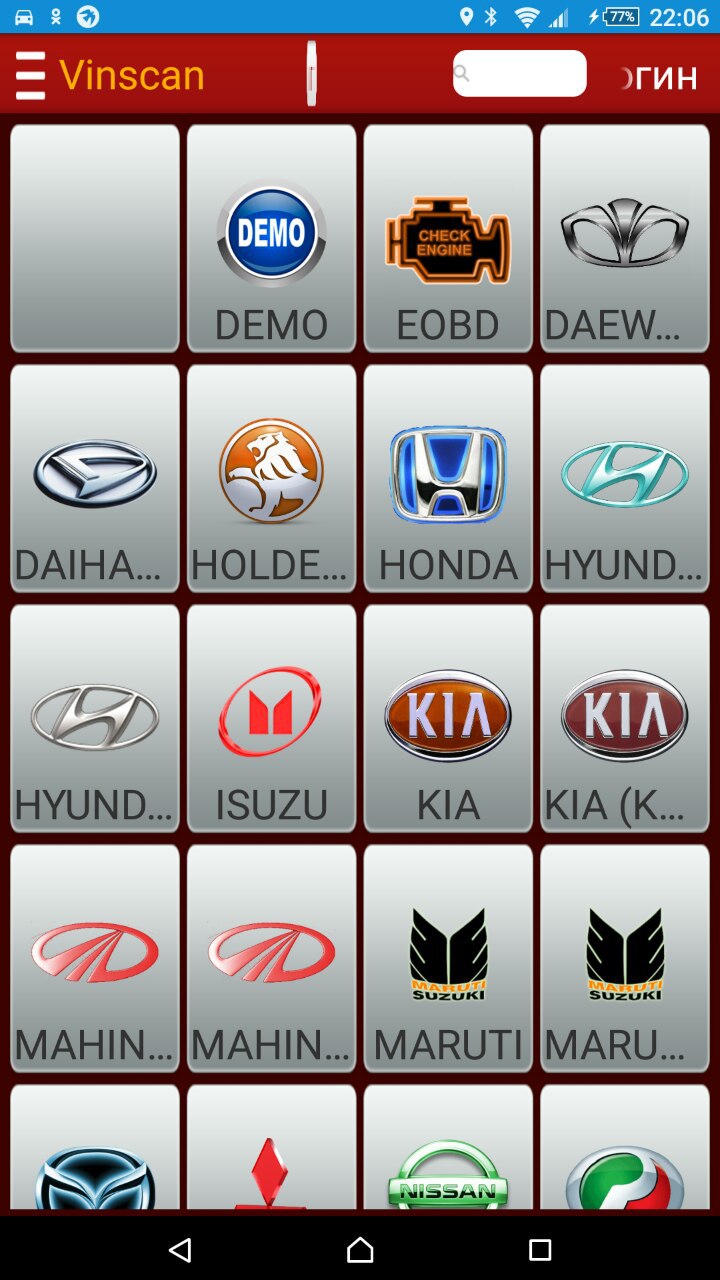
Task: Select the Hyundai tile with the silver logo
Action: coord(95,718)
